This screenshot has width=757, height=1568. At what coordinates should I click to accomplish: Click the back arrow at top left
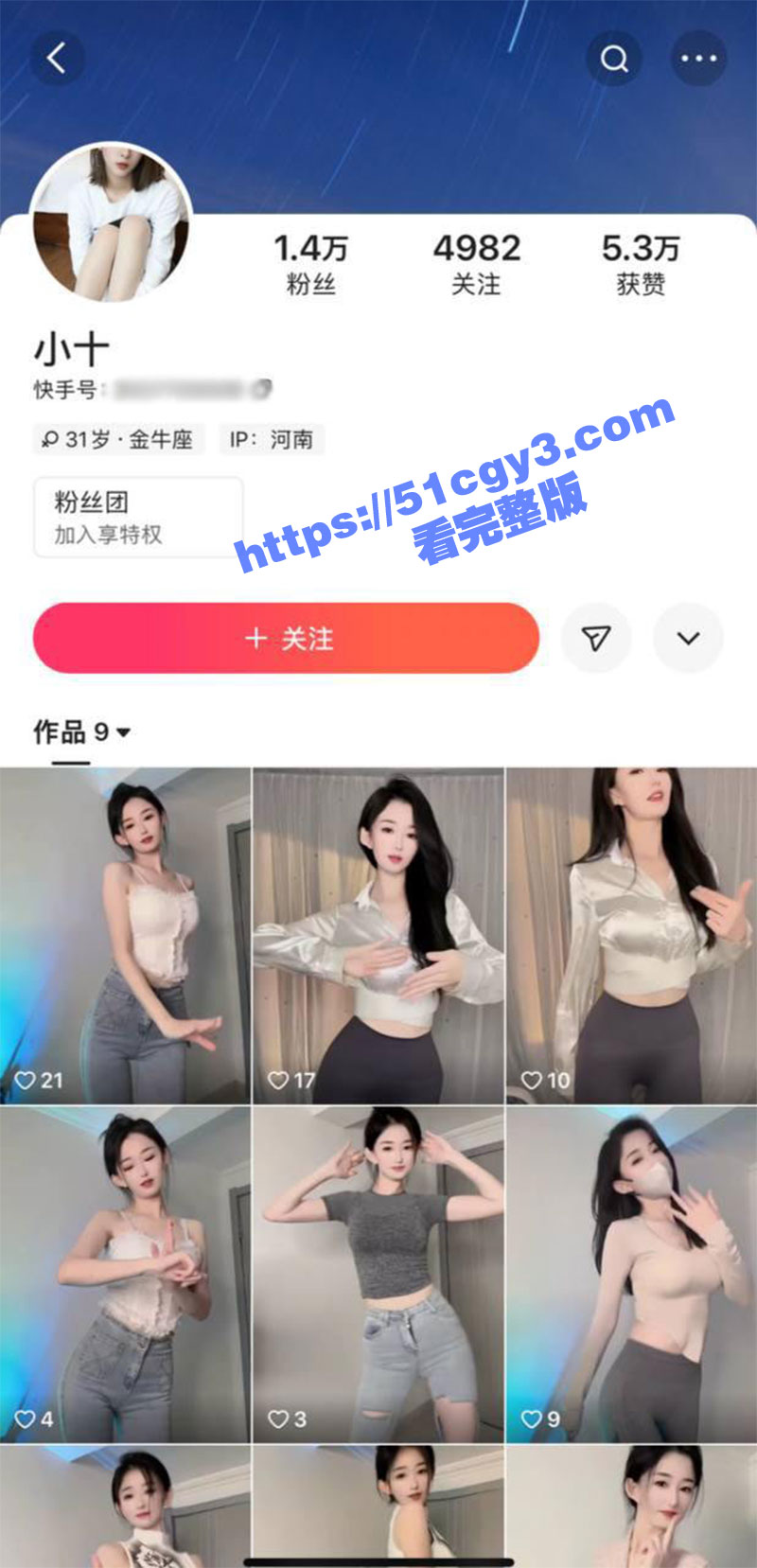coord(59,57)
